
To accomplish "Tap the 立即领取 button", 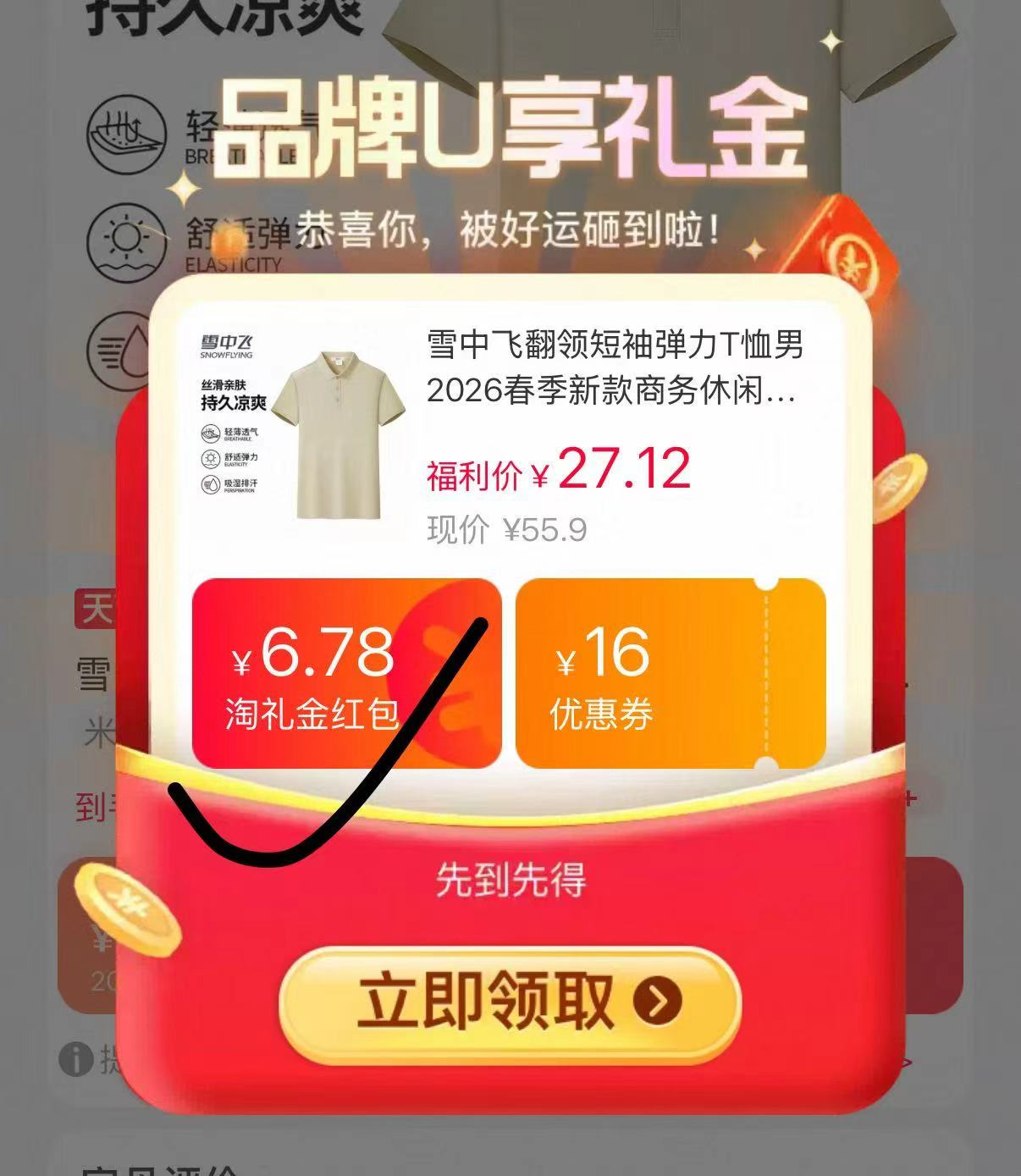I will pyautogui.click(x=510, y=1002).
